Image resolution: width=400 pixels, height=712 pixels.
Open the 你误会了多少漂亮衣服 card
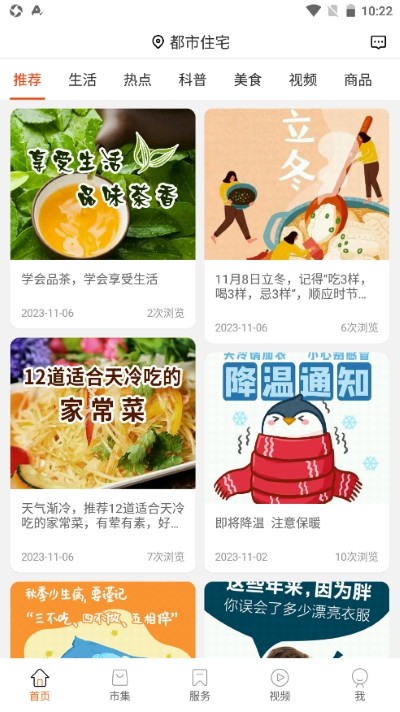(297, 619)
